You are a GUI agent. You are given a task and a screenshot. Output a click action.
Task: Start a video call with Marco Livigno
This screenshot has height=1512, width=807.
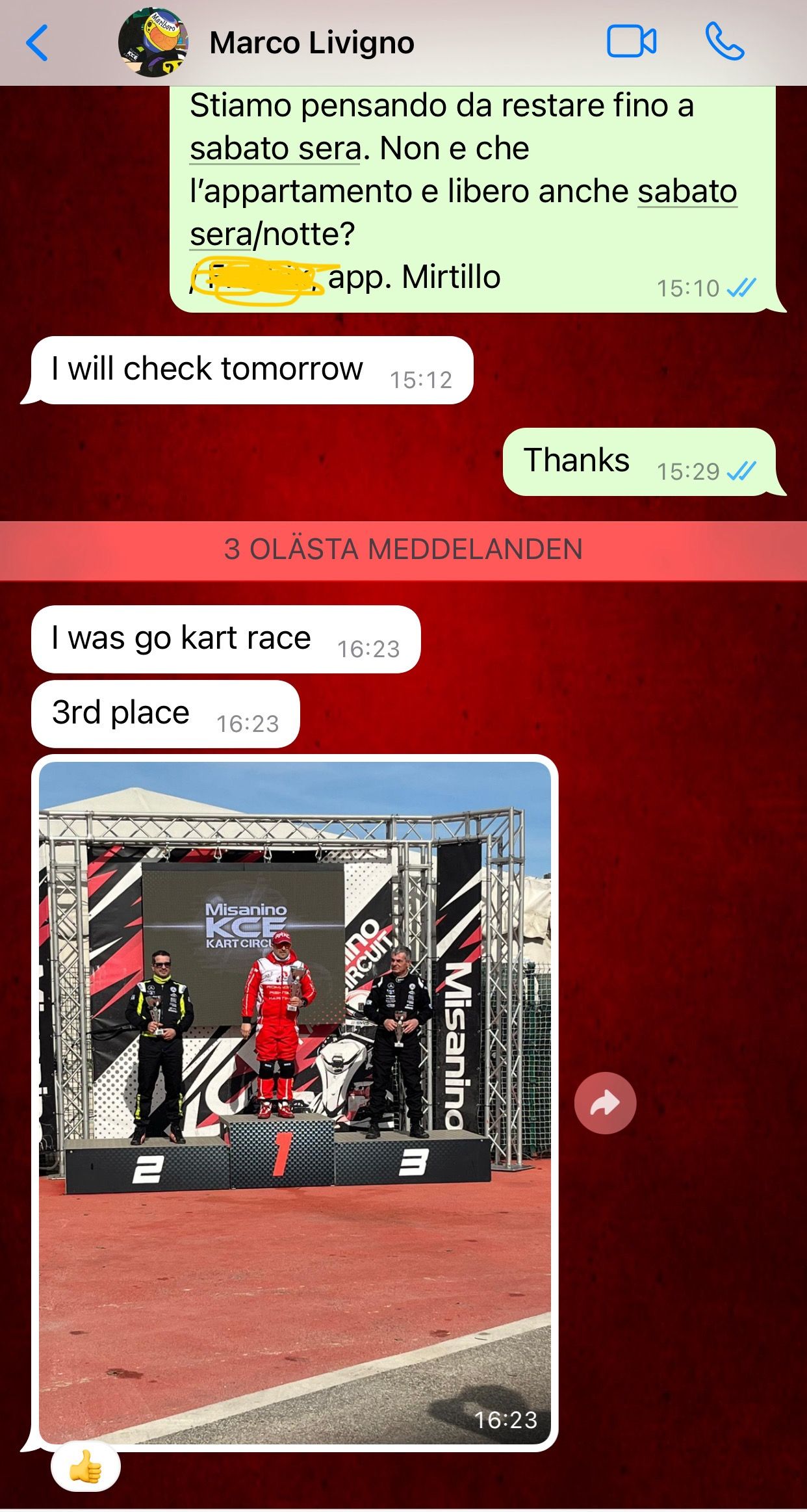[x=631, y=42]
